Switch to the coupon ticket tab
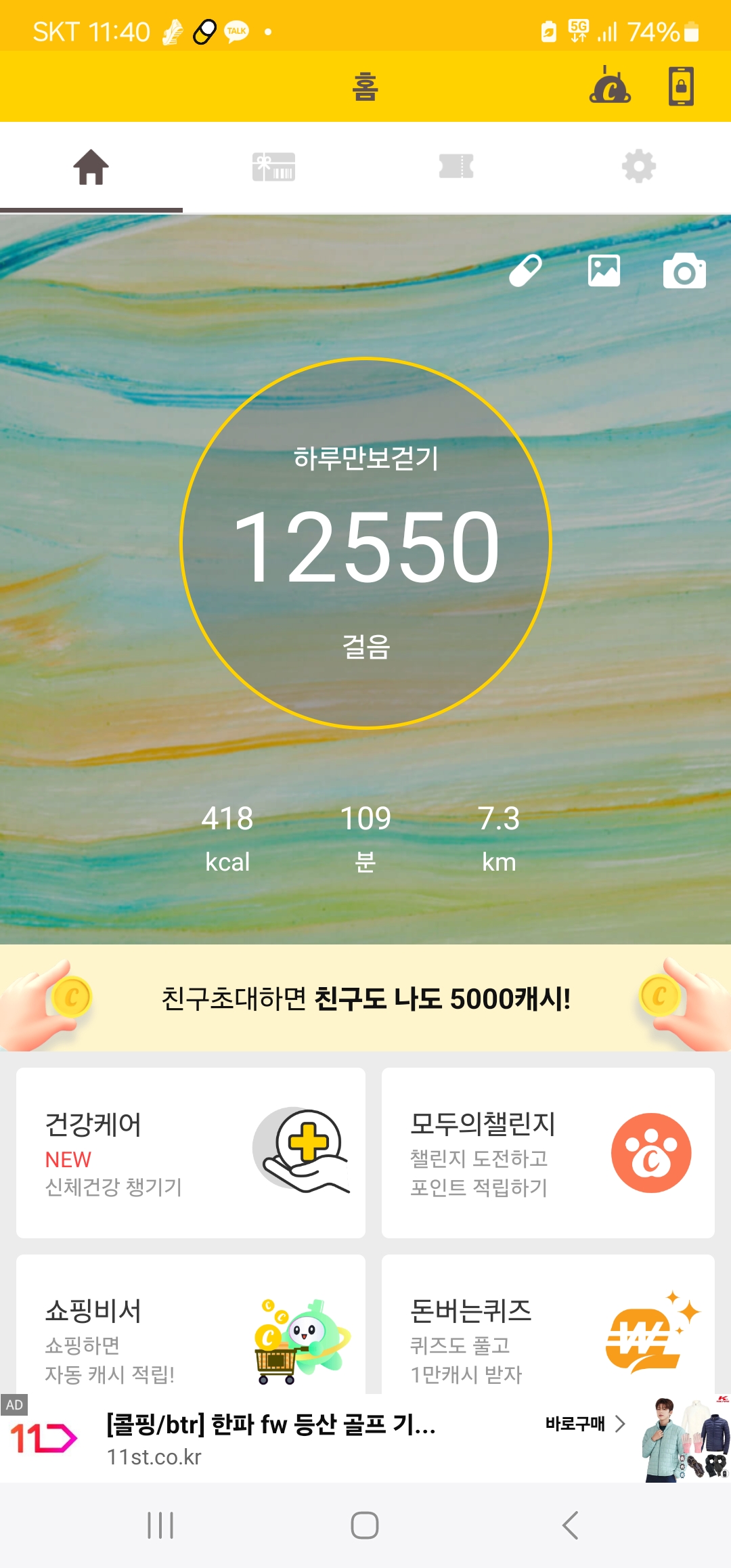This screenshot has width=731, height=1568. pos(456,167)
